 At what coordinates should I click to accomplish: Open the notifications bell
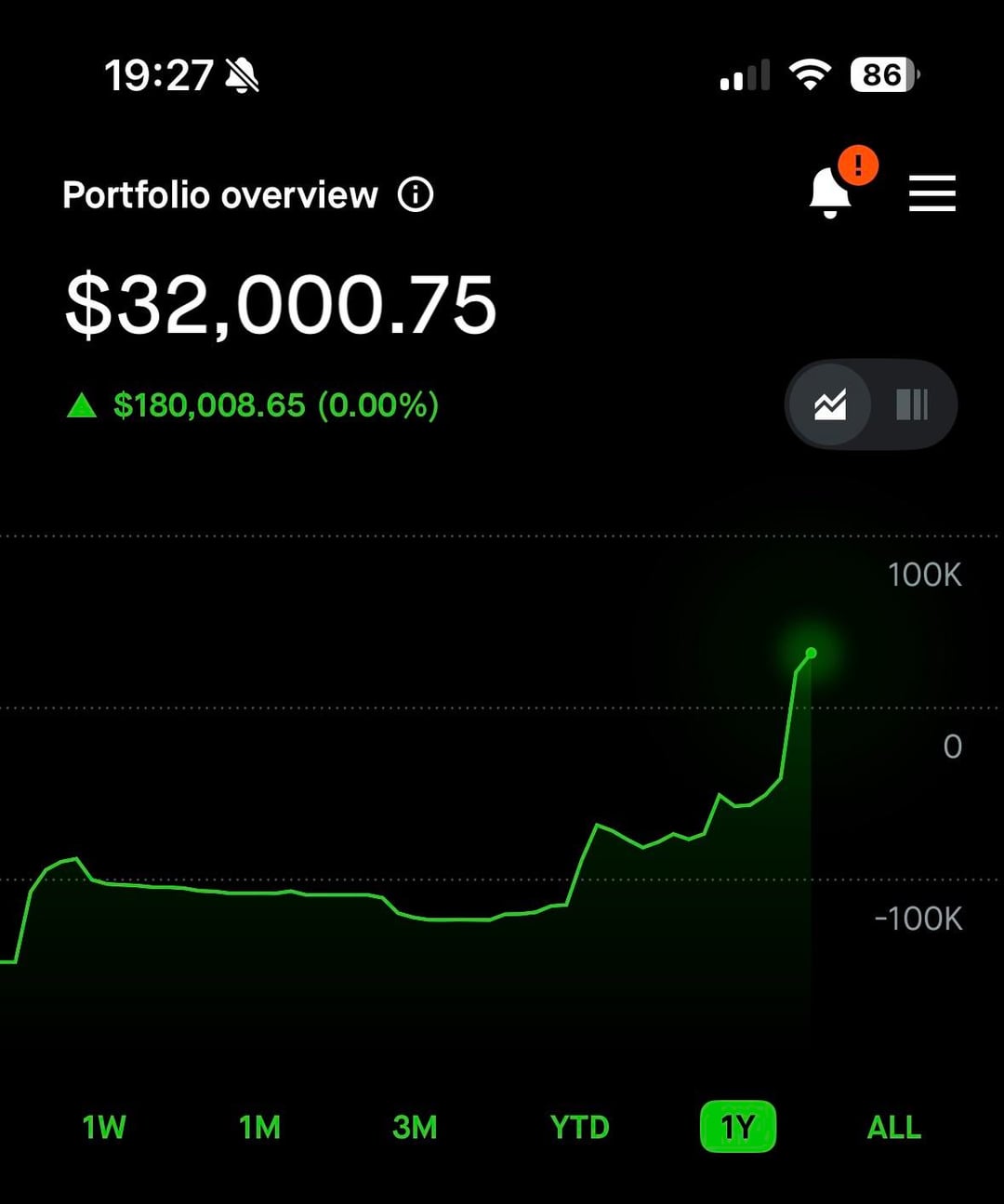830,192
